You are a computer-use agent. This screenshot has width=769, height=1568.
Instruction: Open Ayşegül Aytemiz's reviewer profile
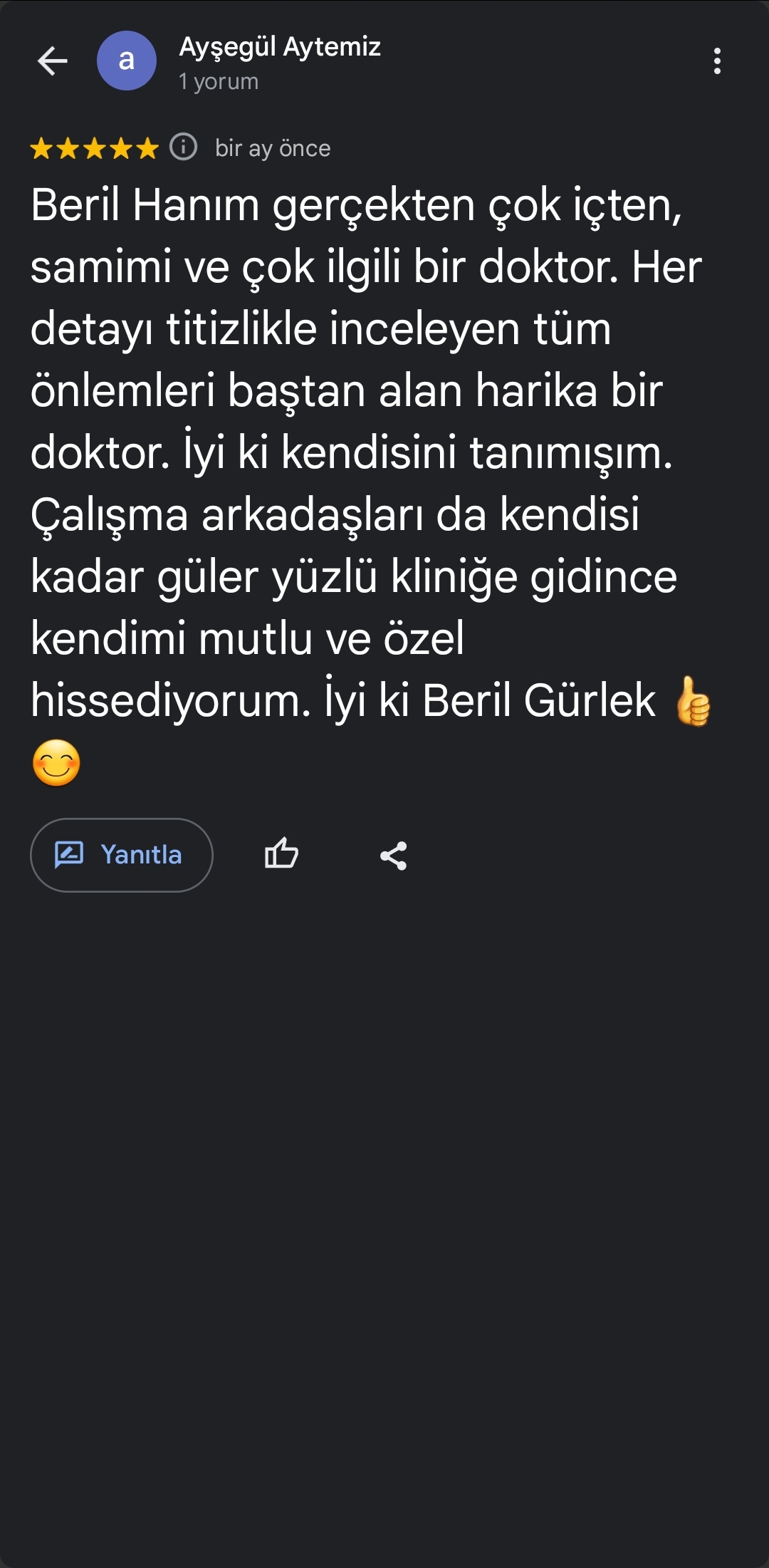[279, 47]
